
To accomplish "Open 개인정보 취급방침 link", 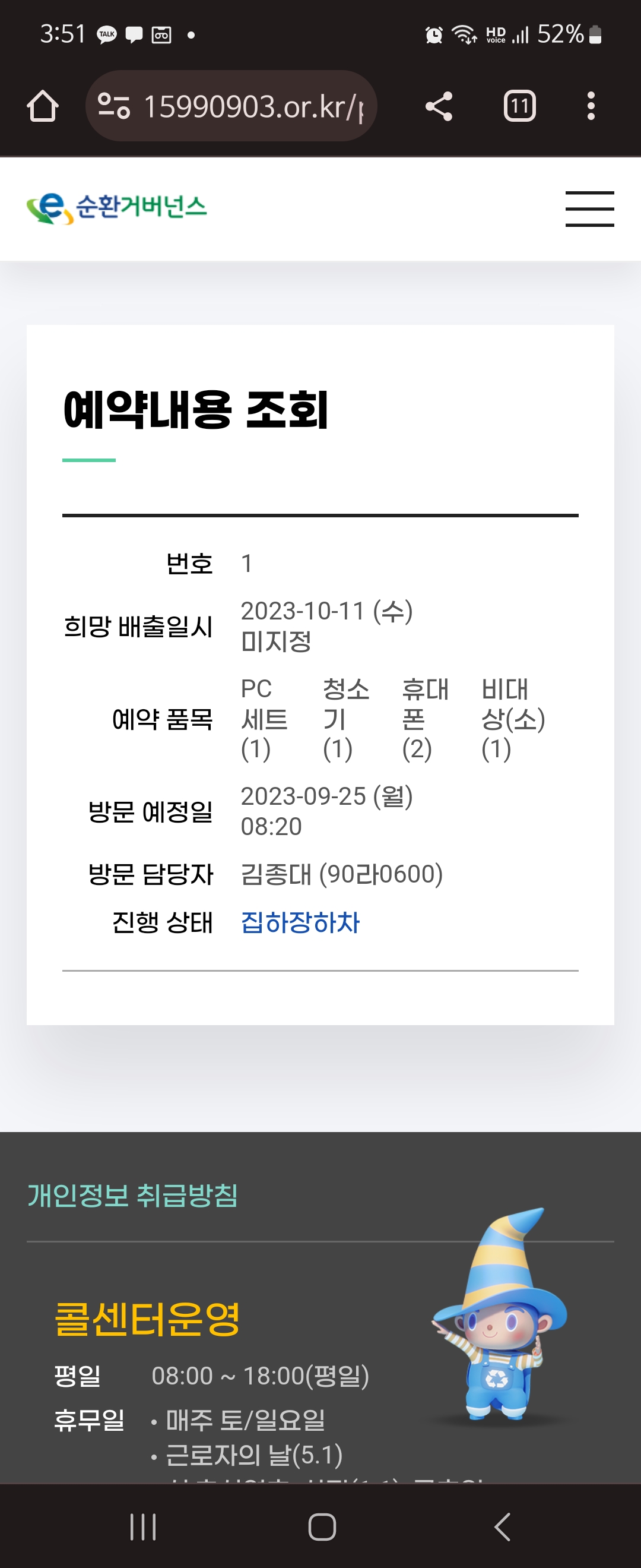I will [x=132, y=1195].
